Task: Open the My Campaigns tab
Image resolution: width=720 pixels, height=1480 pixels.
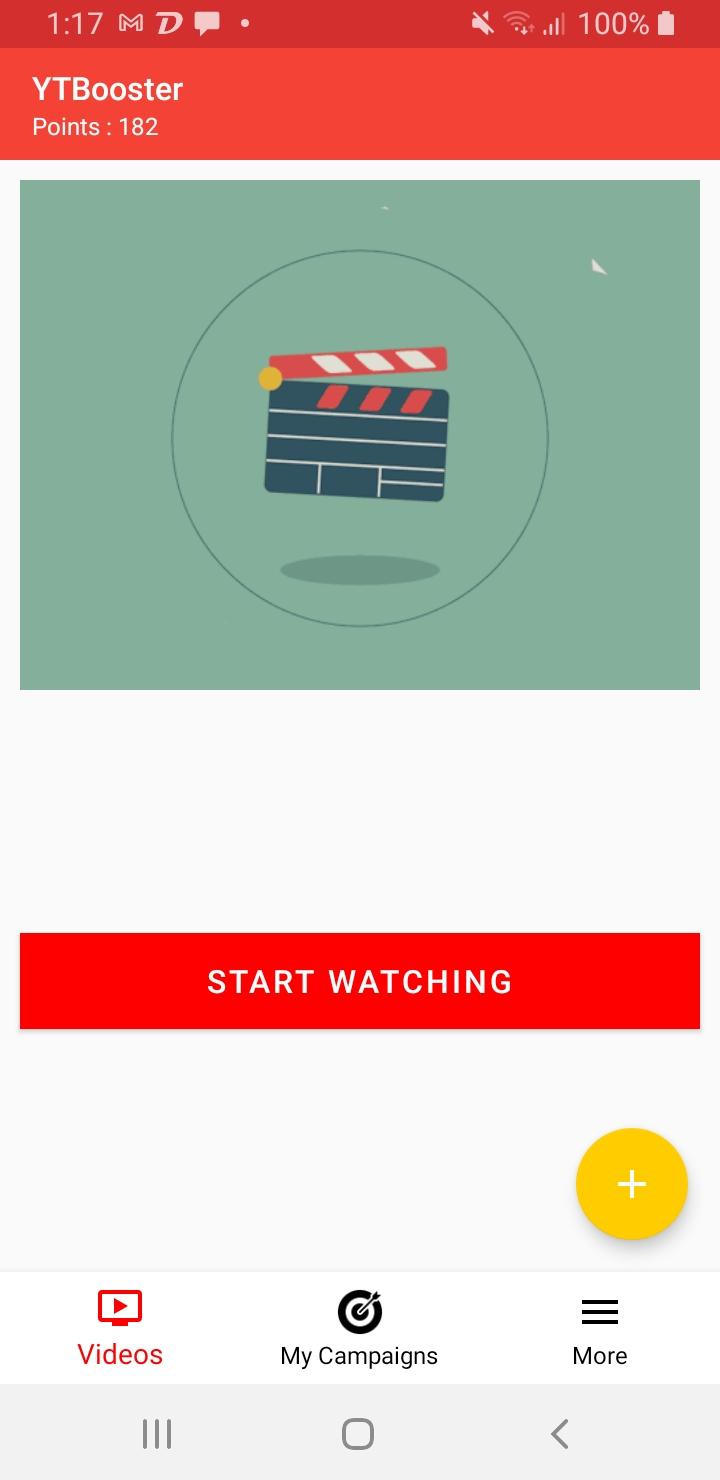Action: click(x=359, y=1328)
